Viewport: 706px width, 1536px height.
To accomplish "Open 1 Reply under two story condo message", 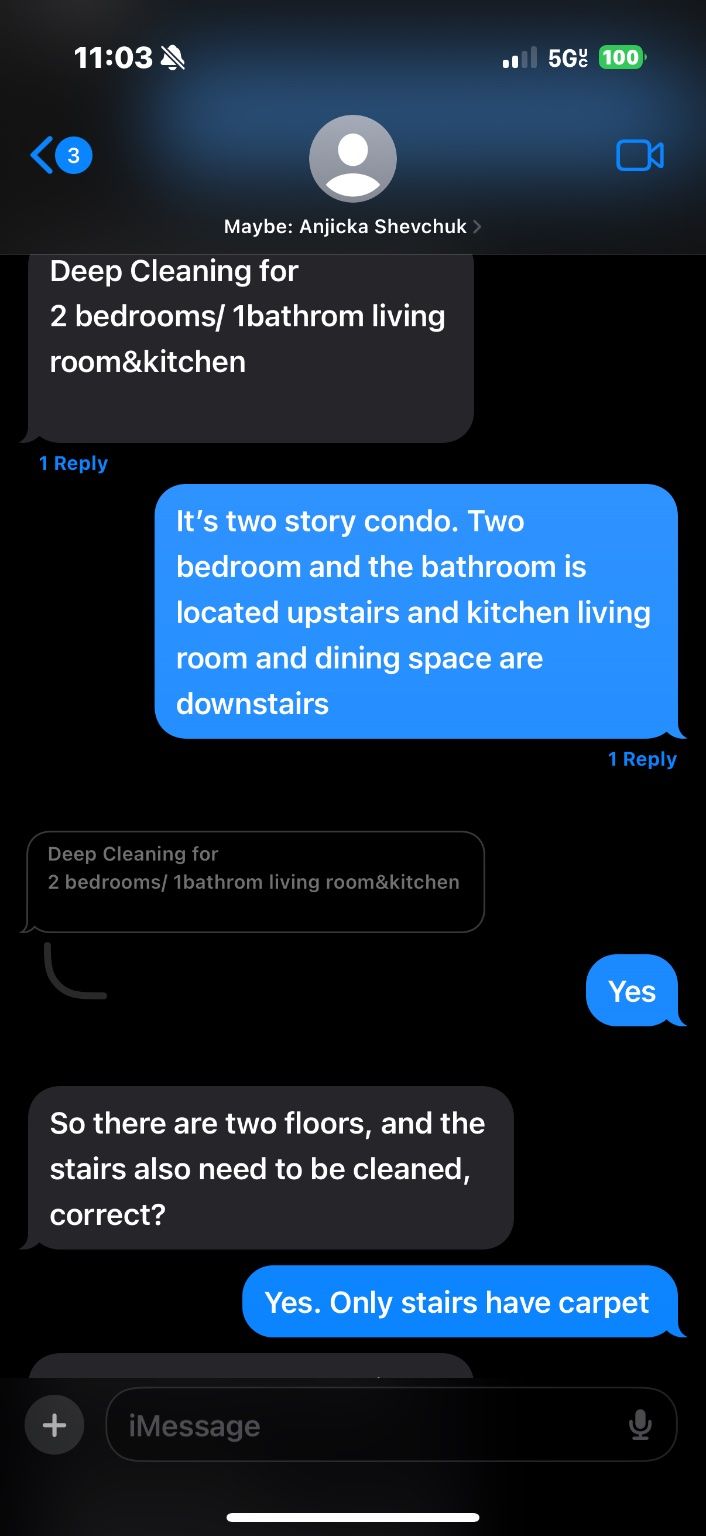I will click(642, 759).
